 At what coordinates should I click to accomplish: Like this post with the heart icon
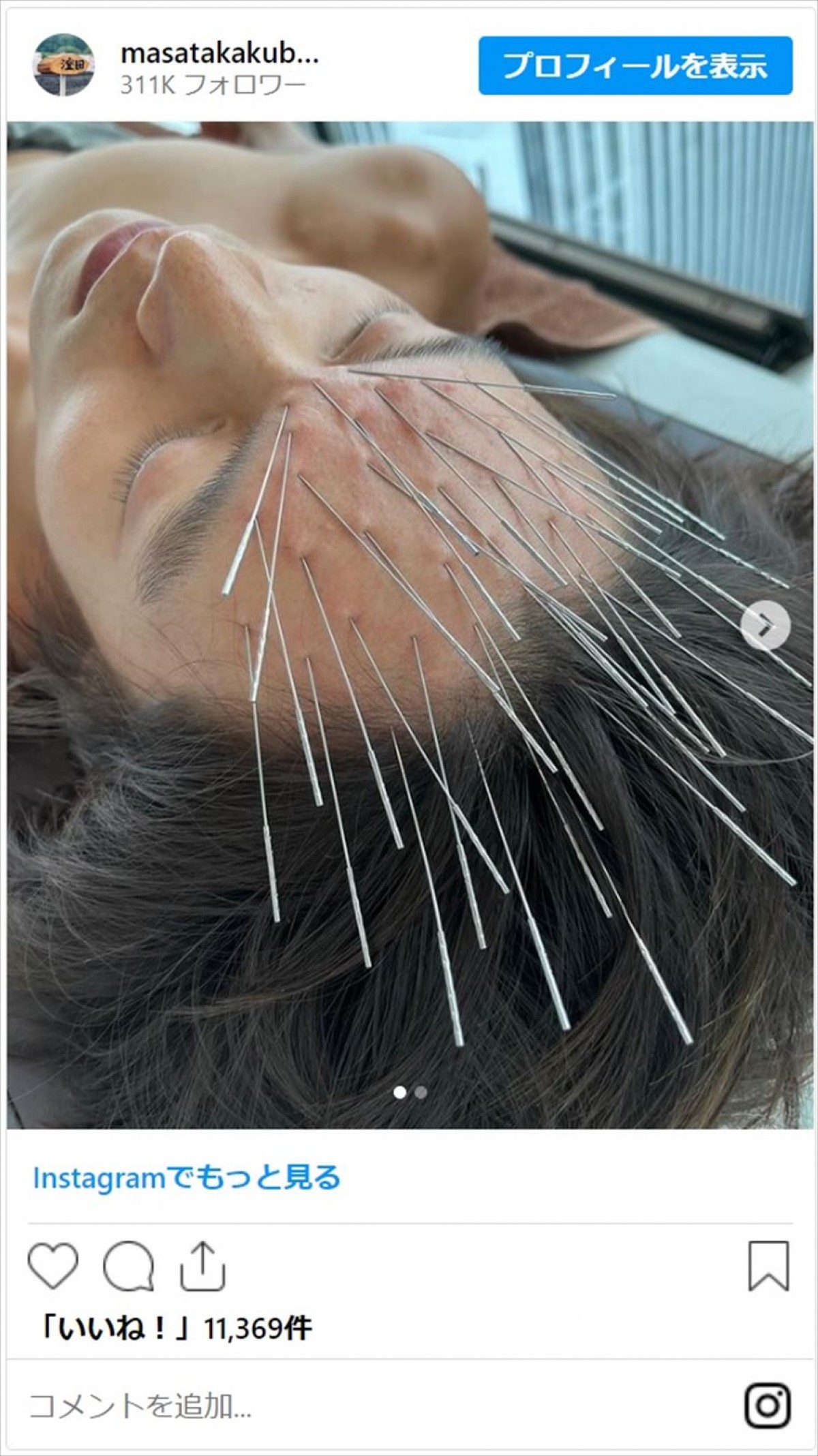53,1266
